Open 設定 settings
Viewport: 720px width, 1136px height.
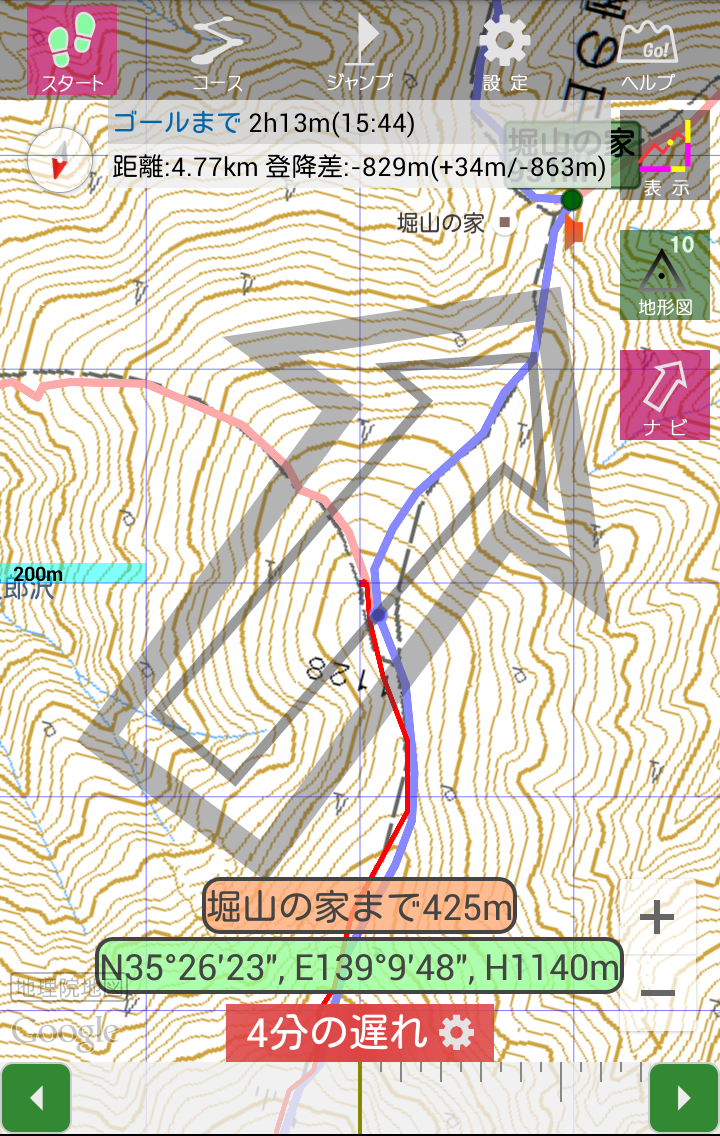(505, 50)
